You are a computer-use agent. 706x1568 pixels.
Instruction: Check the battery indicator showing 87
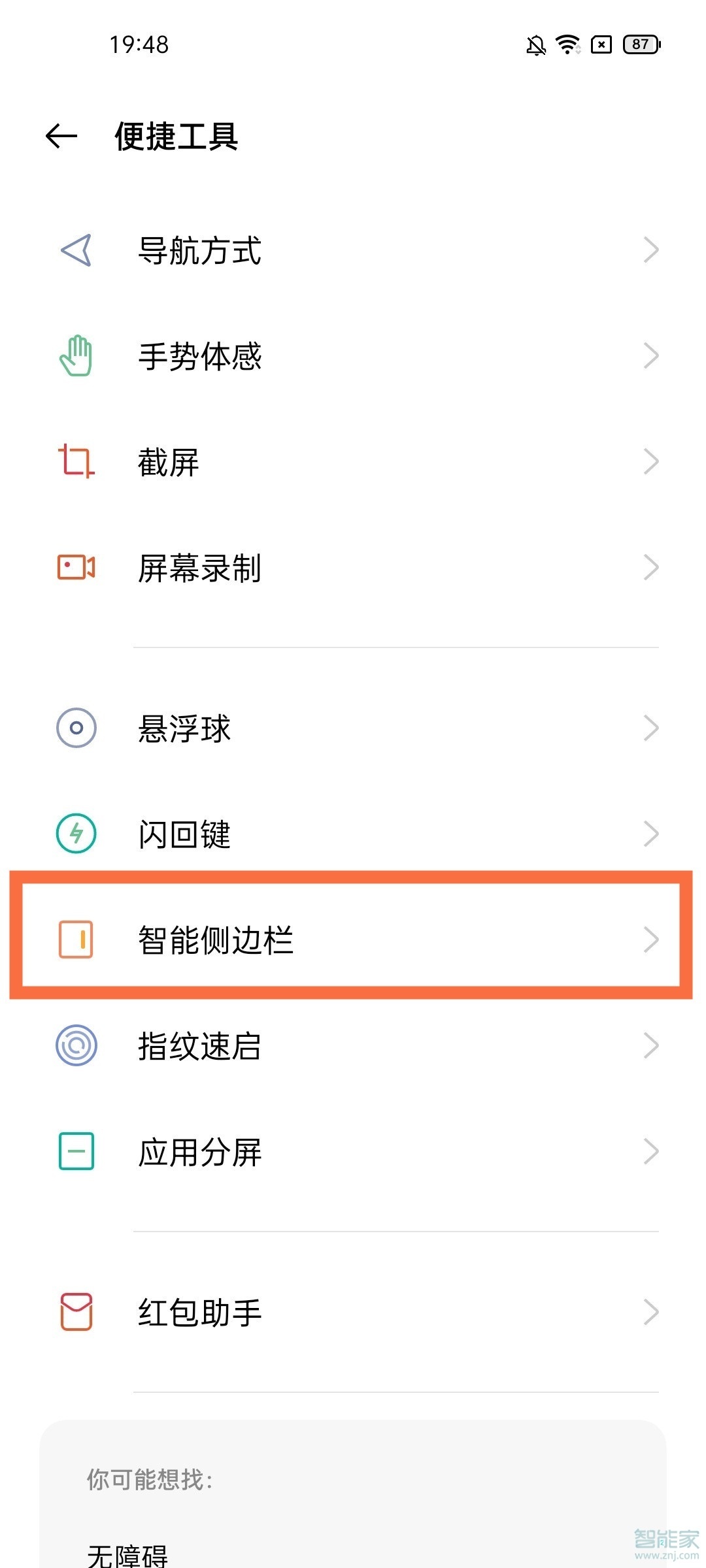click(x=639, y=45)
